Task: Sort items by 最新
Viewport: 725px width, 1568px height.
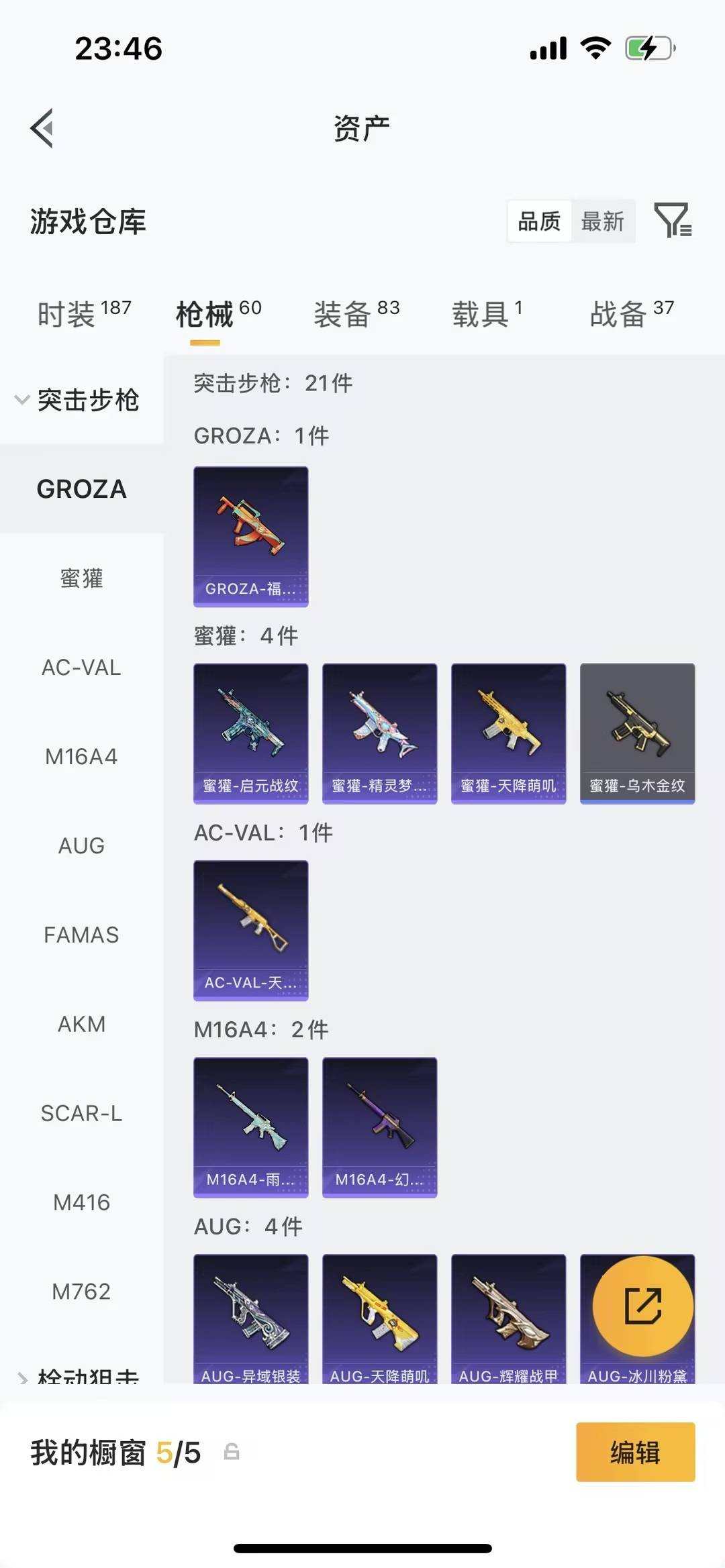Action: [602, 221]
